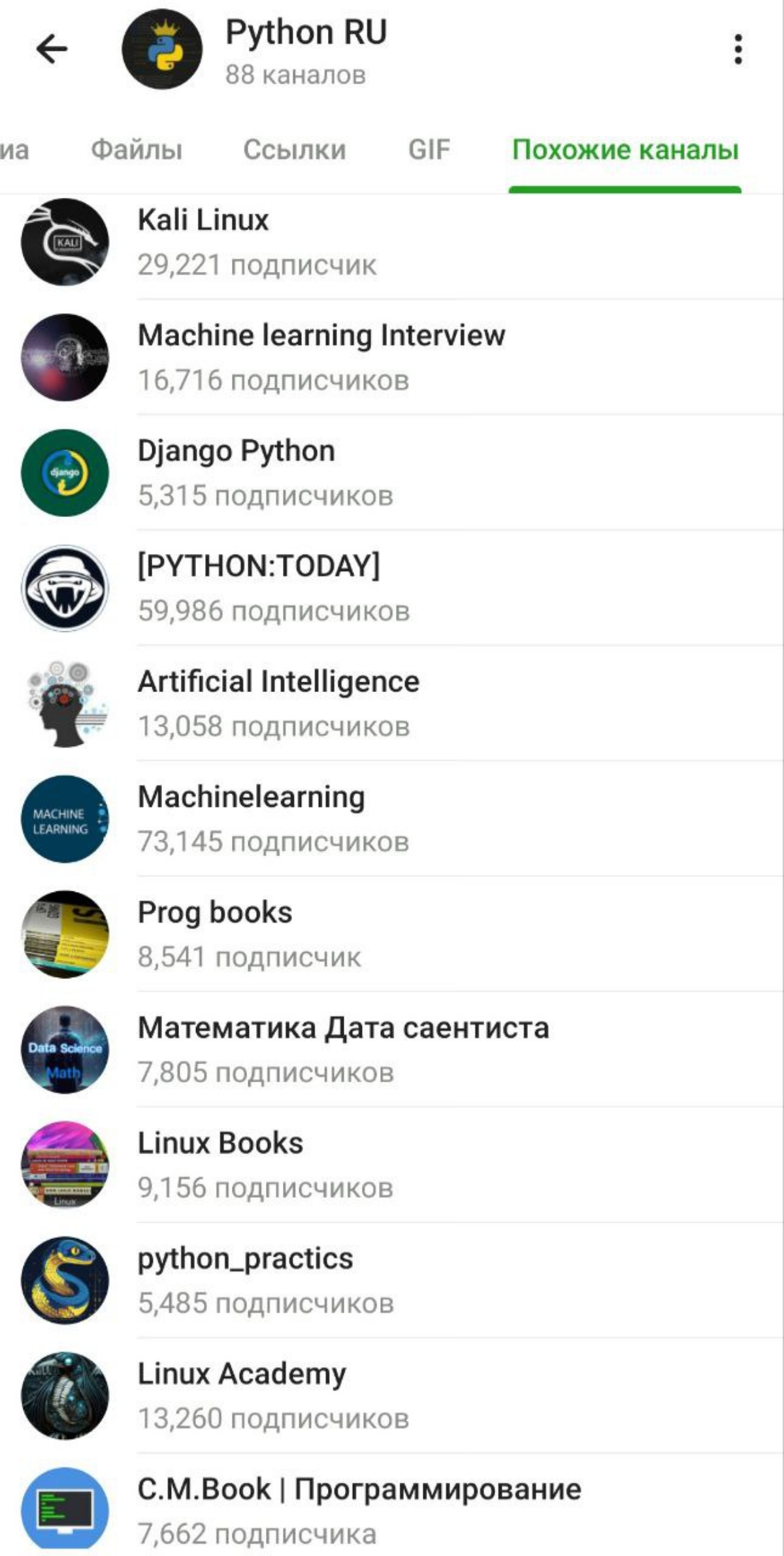The height and width of the screenshot is (1556, 784).
Task: Switch to the GIF tab
Action: click(x=429, y=150)
